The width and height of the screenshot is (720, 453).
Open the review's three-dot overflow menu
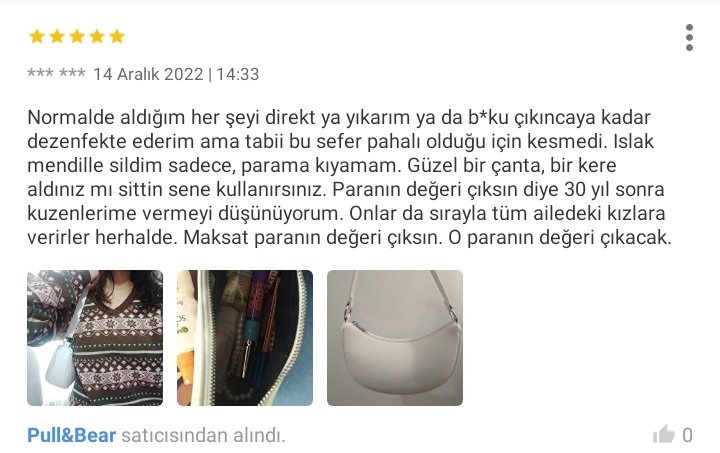689,38
